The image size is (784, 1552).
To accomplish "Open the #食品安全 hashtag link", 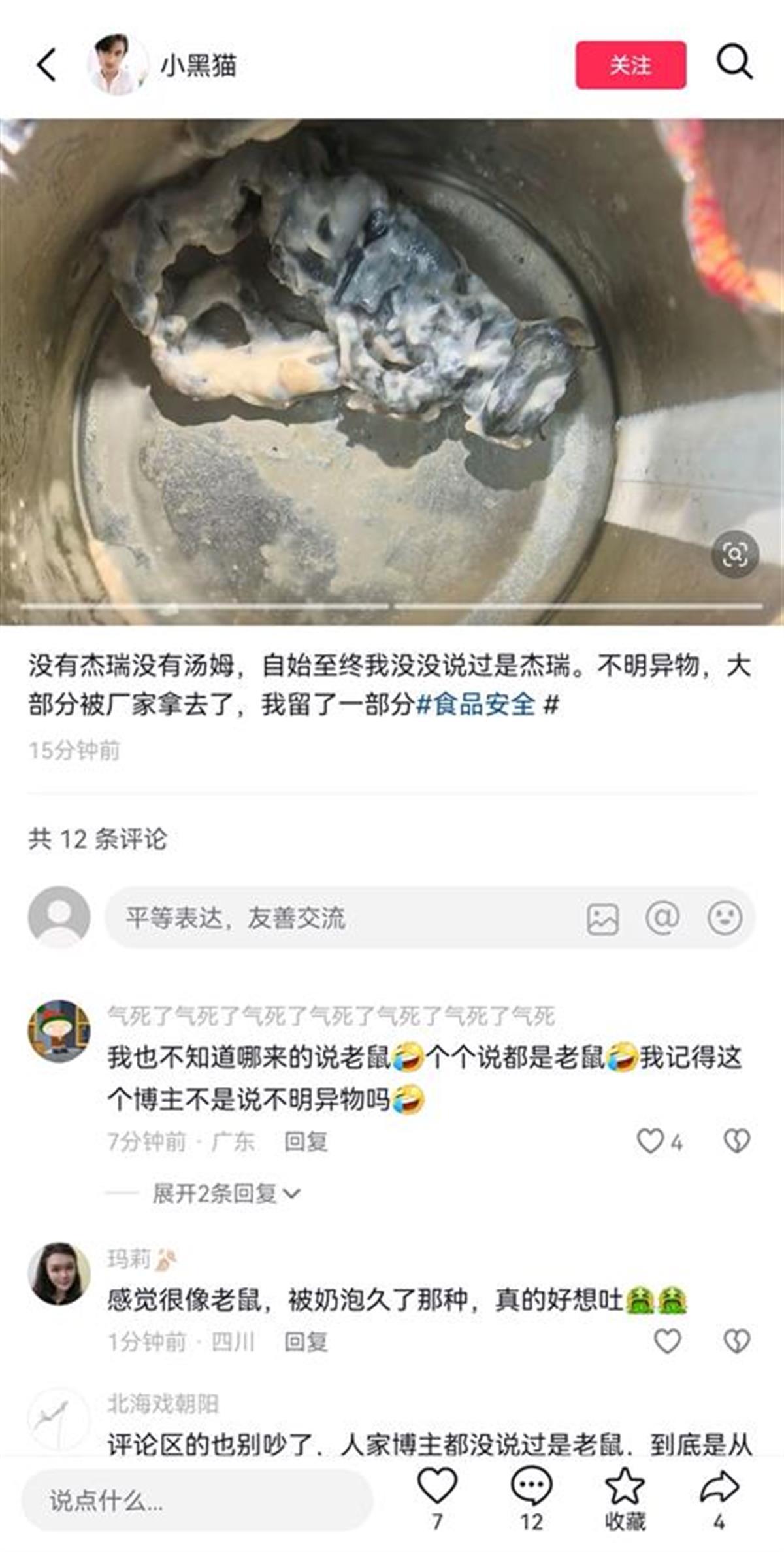I will (x=476, y=705).
